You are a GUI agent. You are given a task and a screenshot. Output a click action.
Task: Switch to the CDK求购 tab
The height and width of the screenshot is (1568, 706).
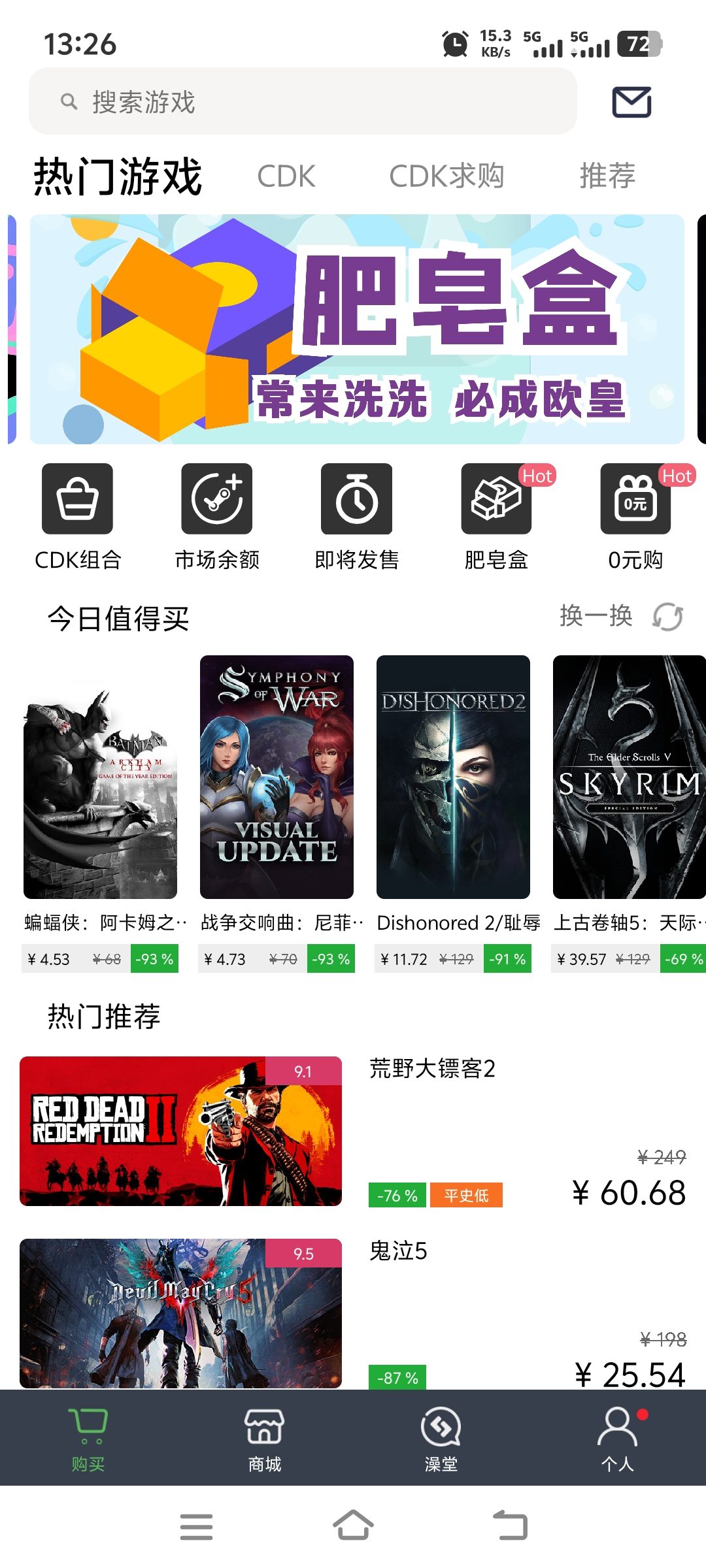click(x=446, y=176)
